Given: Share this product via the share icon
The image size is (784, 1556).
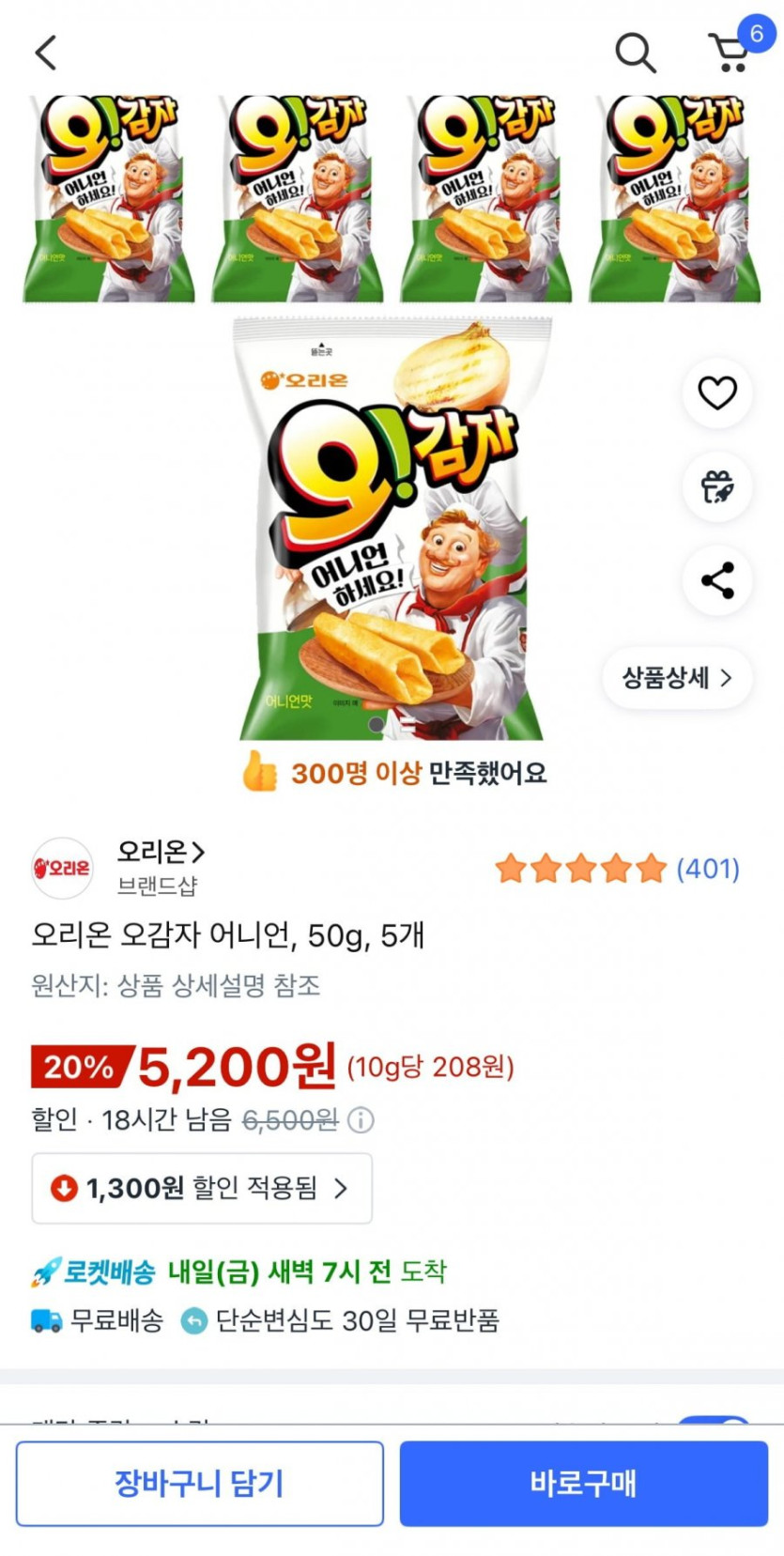Looking at the screenshot, I should coord(717,581).
